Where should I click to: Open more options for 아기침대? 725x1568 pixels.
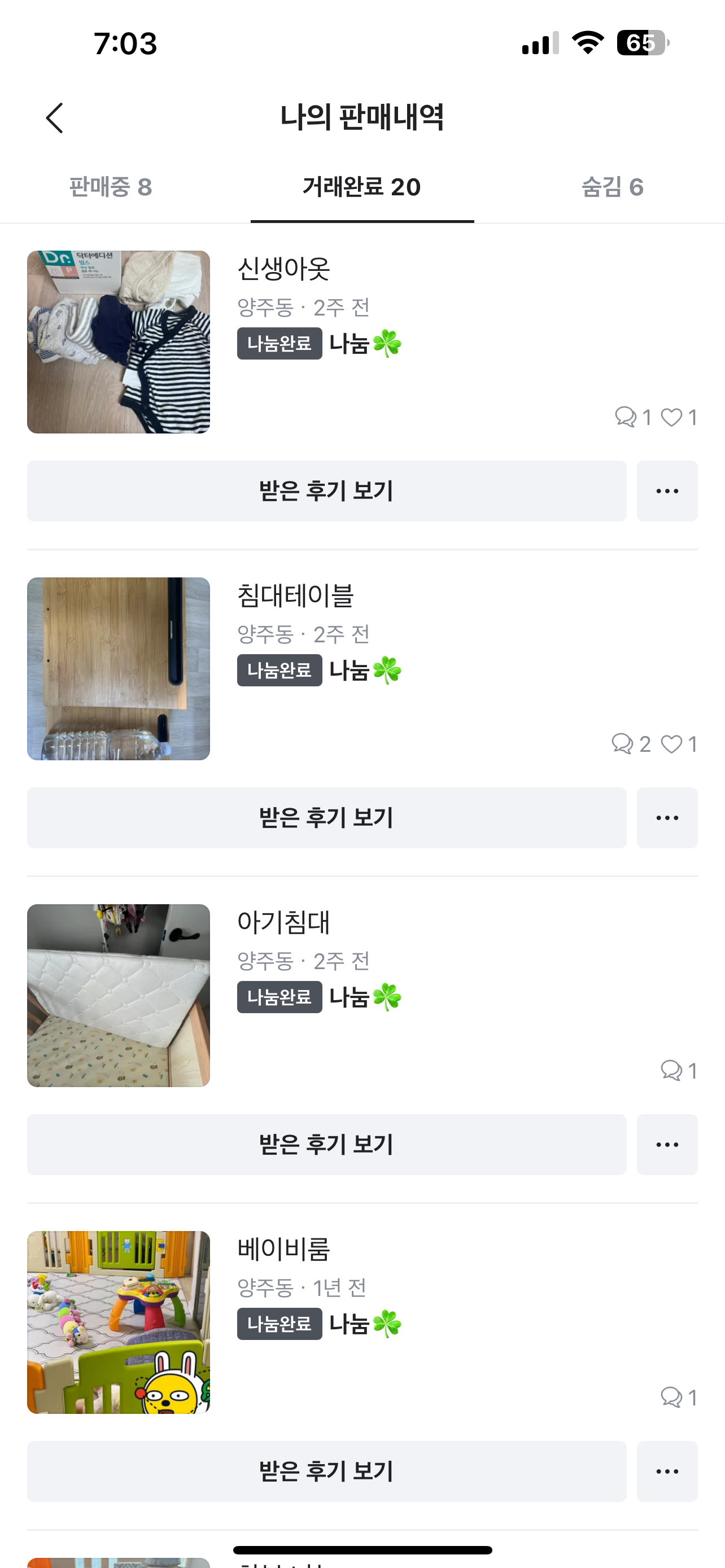(667, 1144)
